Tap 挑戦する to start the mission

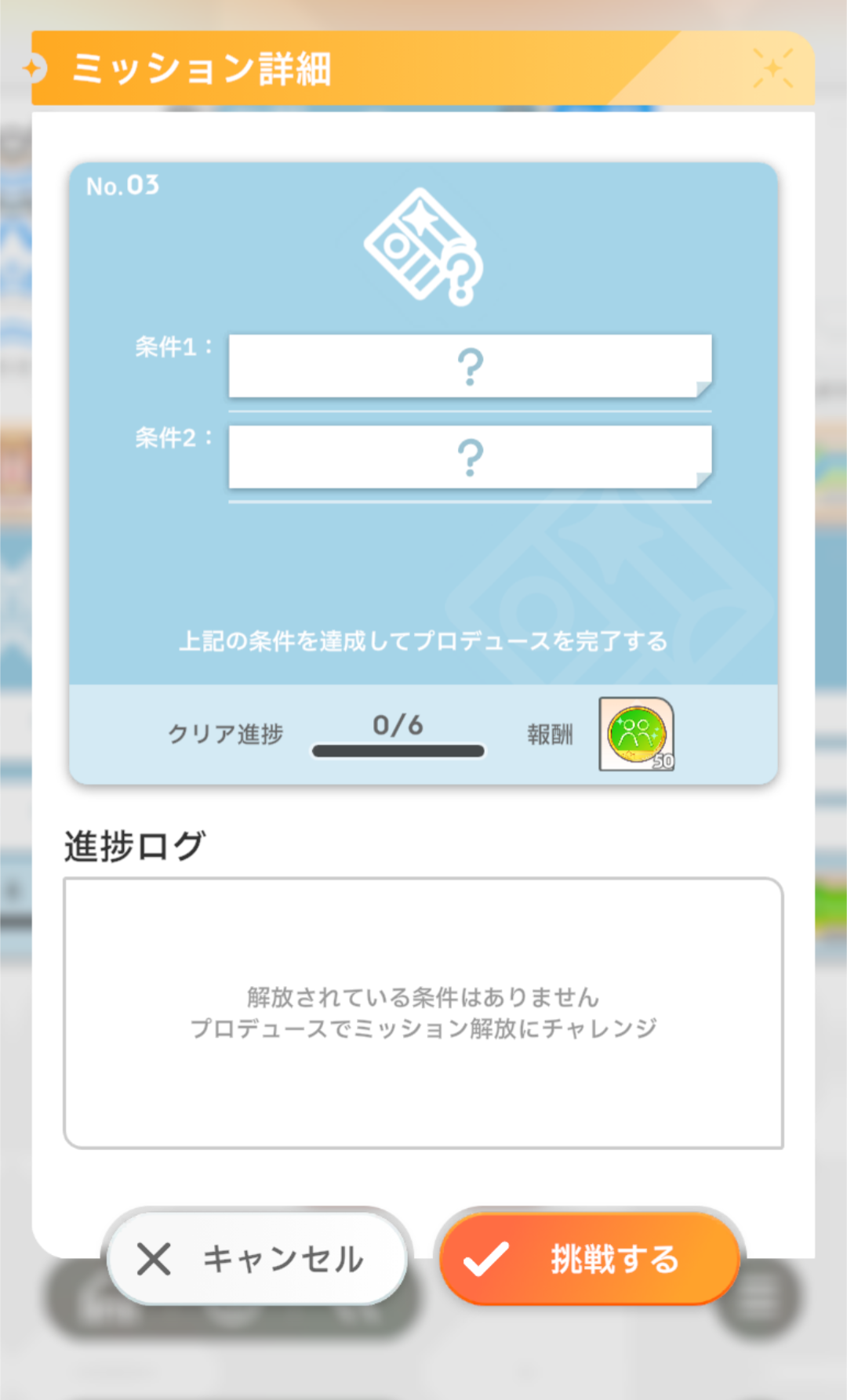point(589,1258)
